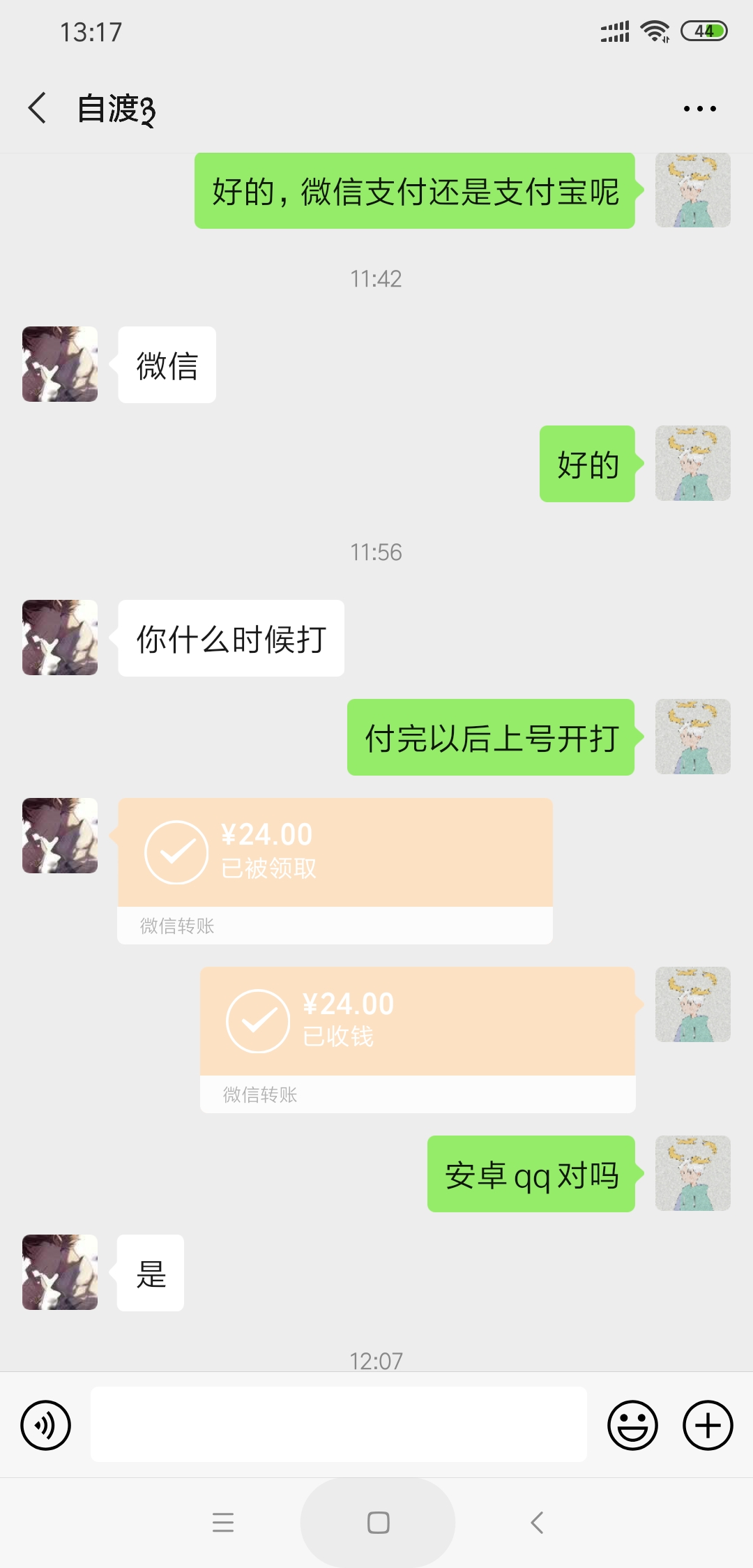753x1568 pixels.
Task: Open the plus attachment menu
Action: tap(708, 1425)
